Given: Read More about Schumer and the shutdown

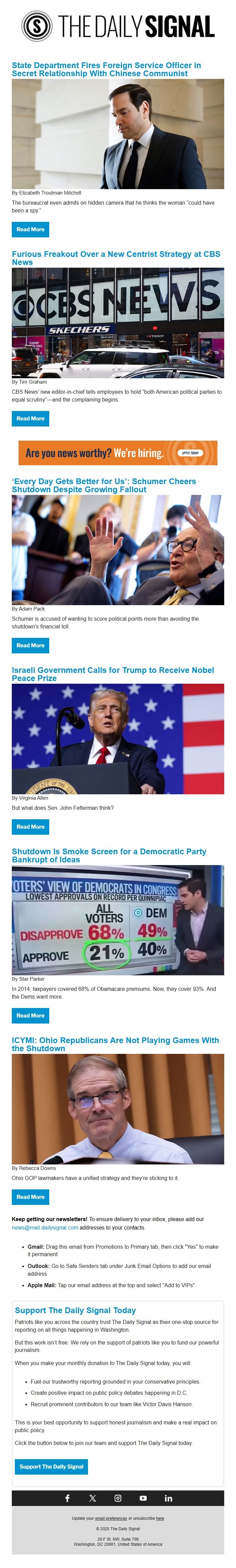Looking at the screenshot, I should point(30,645).
